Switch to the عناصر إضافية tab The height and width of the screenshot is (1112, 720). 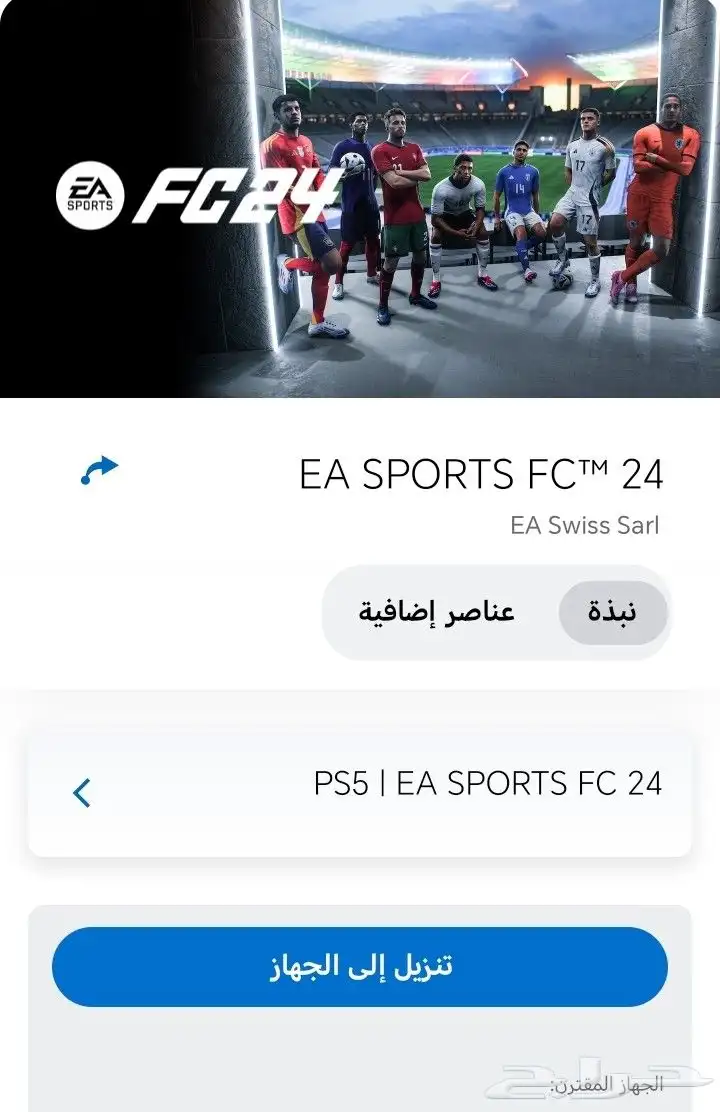pyautogui.click(x=437, y=612)
